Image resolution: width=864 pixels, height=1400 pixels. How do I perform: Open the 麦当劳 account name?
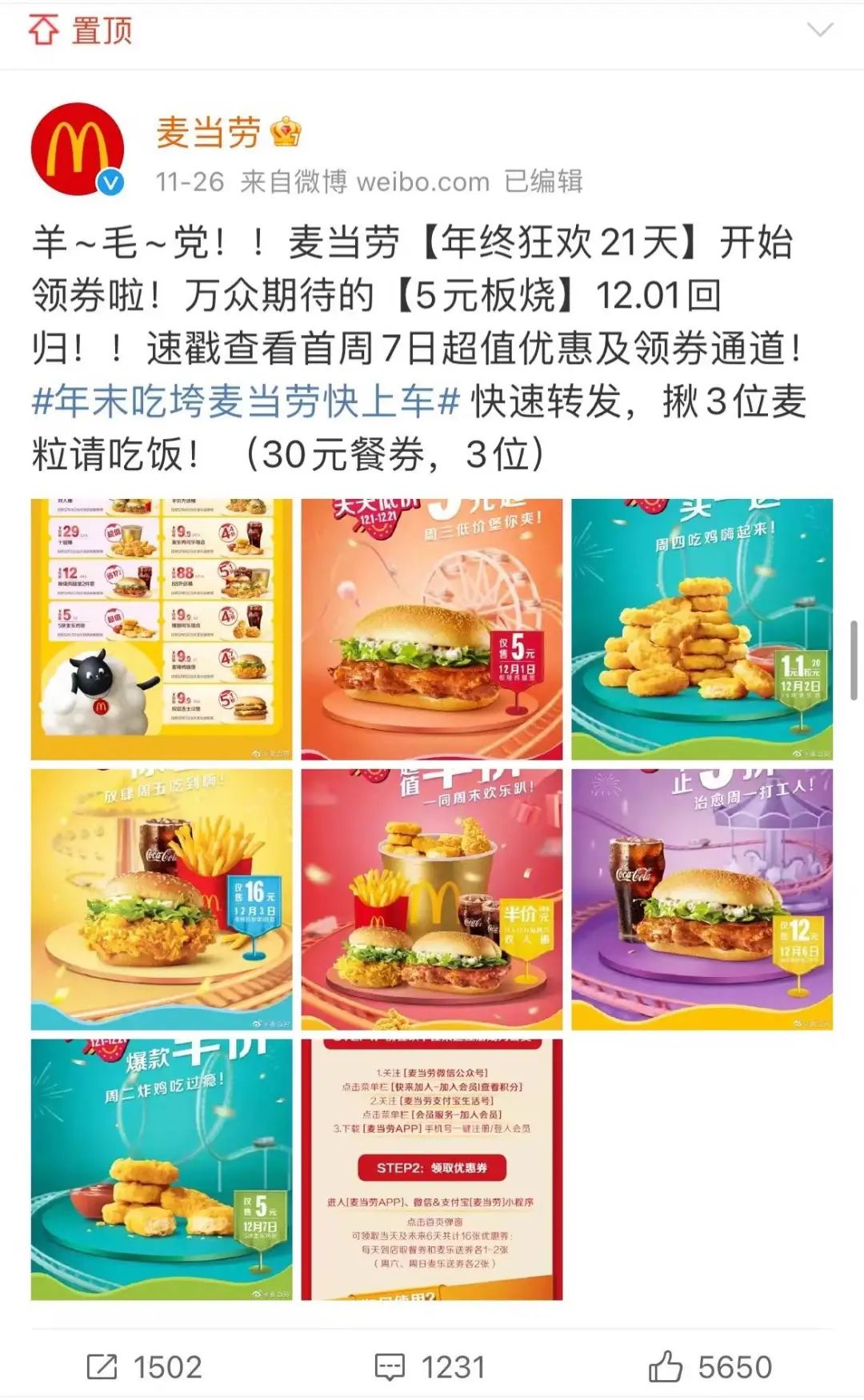pyautogui.click(x=208, y=132)
